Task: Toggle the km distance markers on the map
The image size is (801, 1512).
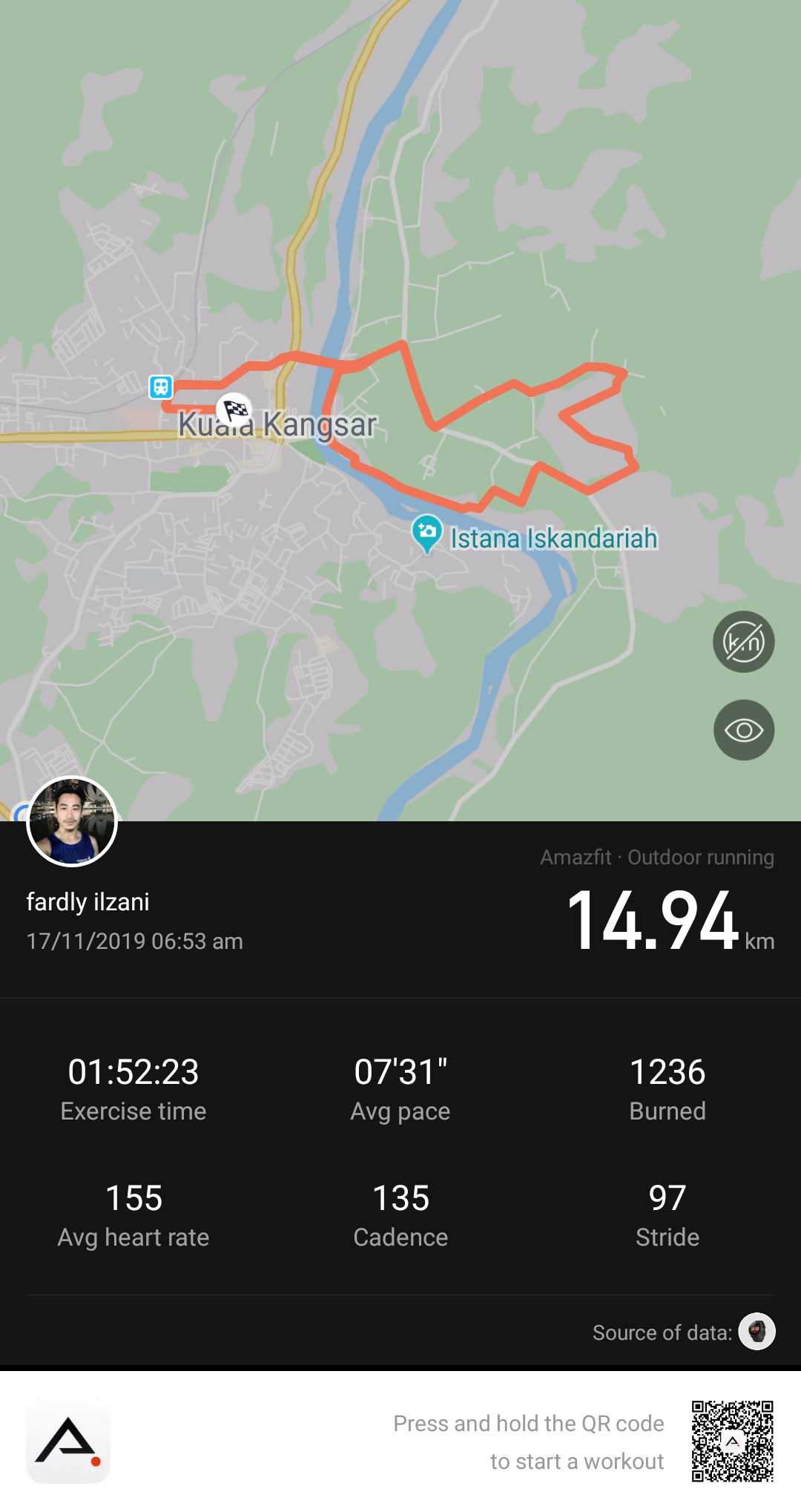Action: pos(744,642)
